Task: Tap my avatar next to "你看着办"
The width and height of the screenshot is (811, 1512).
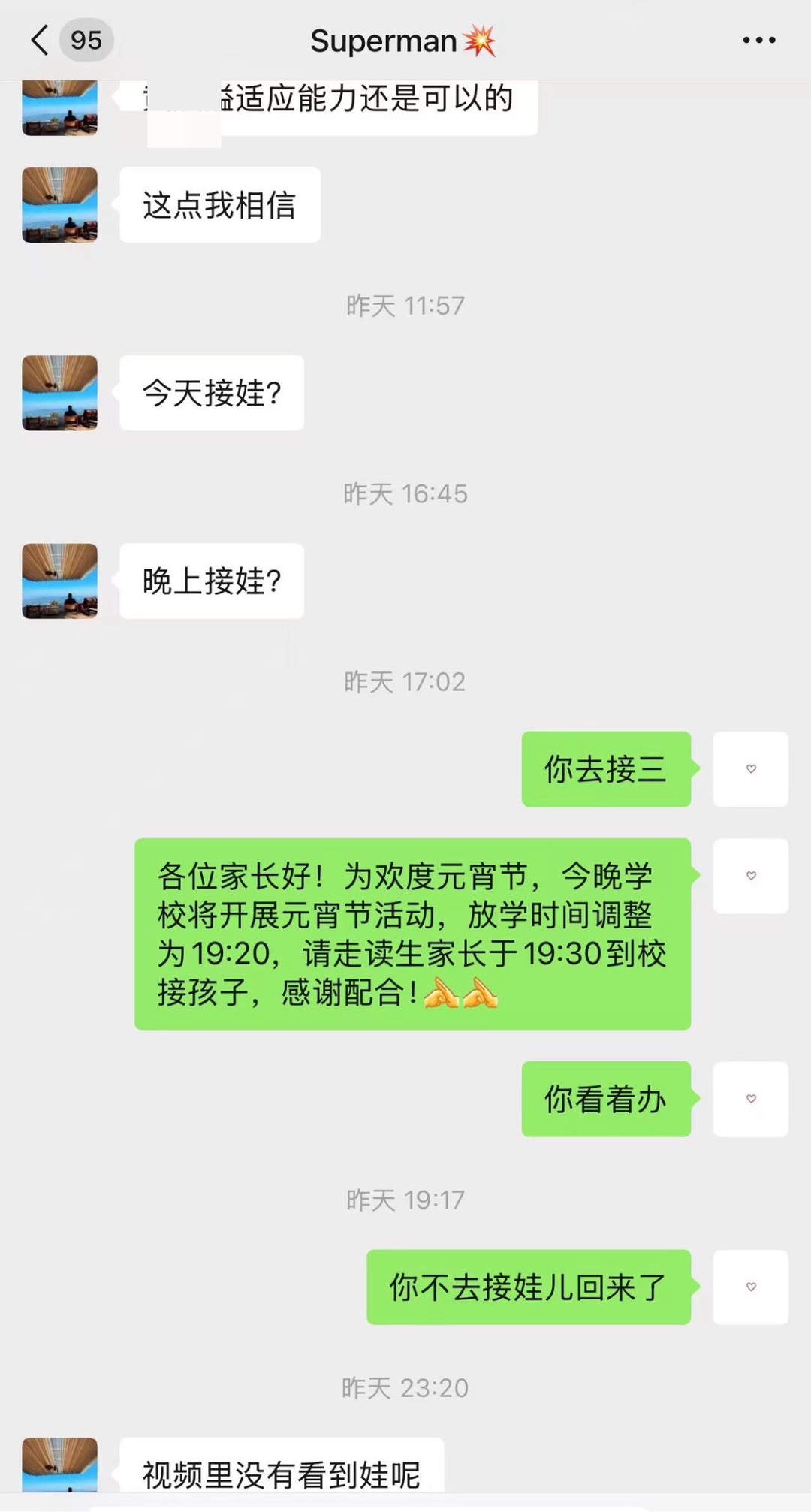Action: 750,1099
